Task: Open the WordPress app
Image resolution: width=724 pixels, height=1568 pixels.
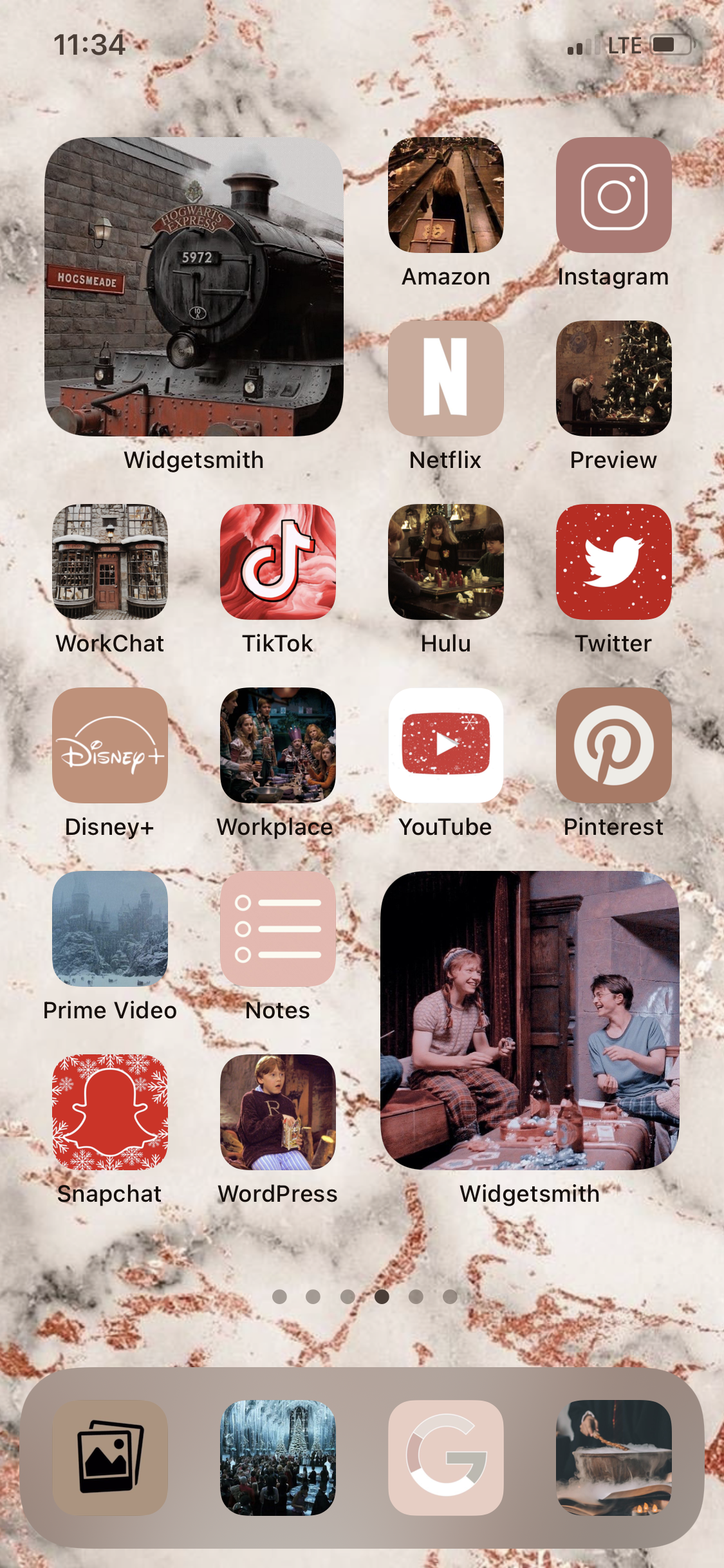Action: [277, 1112]
